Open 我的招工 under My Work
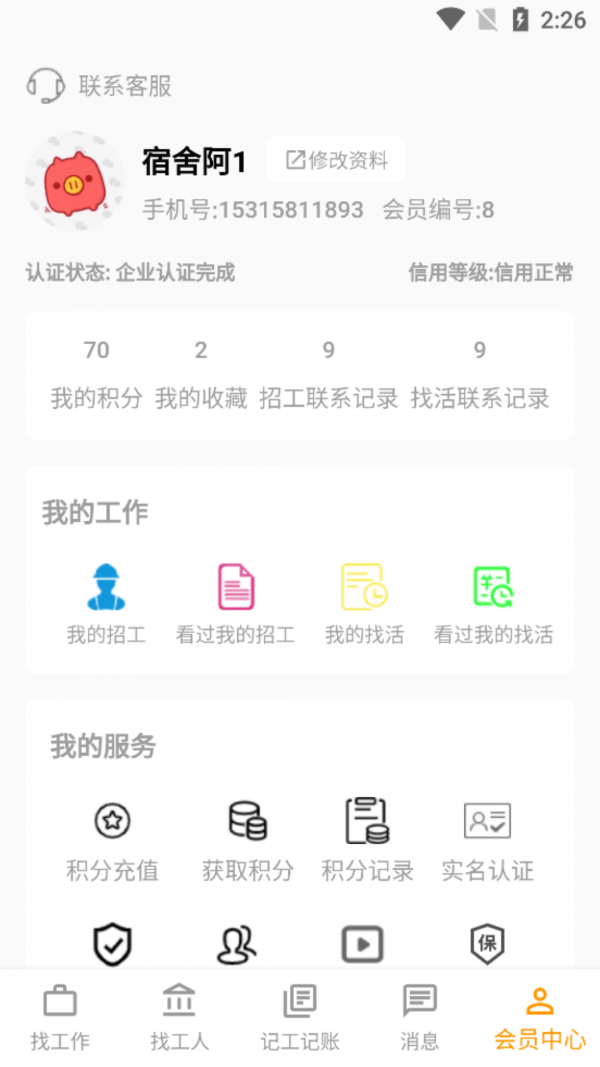600x1067 pixels. [x=106, y=604]
